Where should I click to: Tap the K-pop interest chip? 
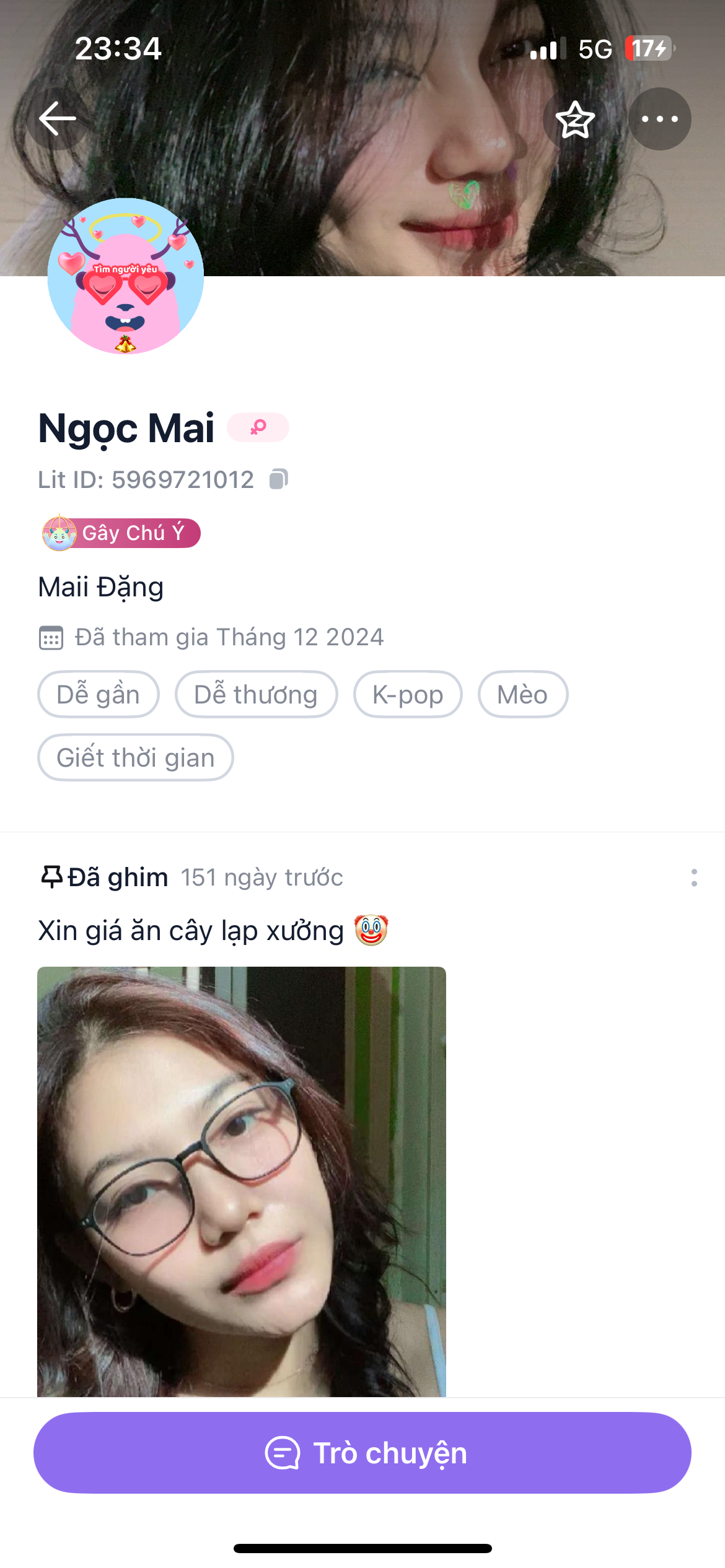[408, 694]
